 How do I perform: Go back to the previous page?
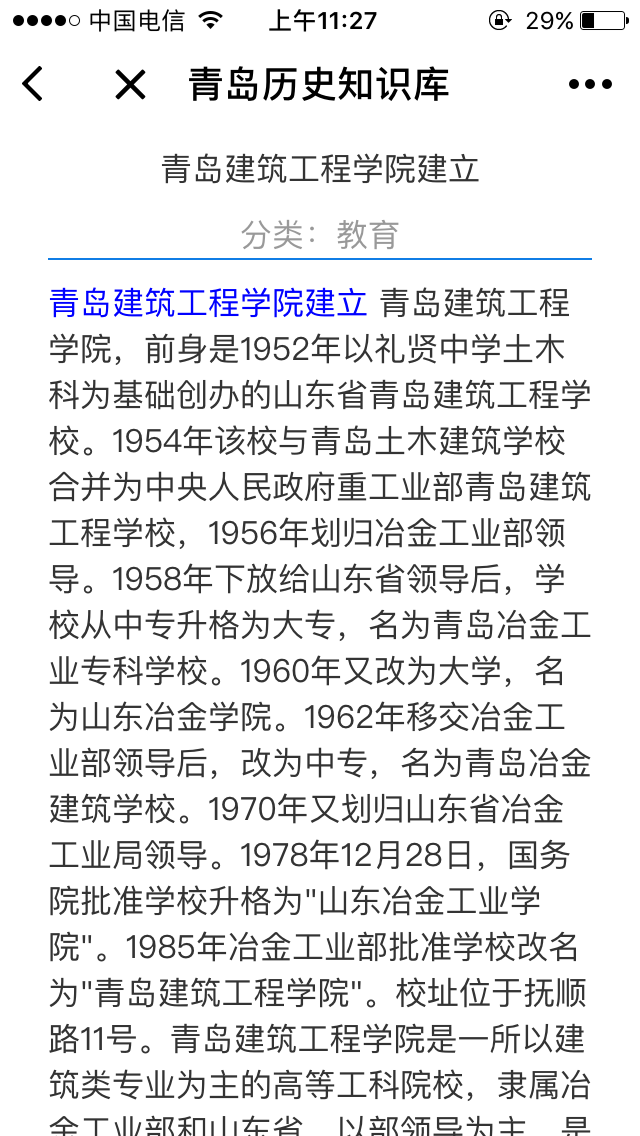click(x=33, y=85)
